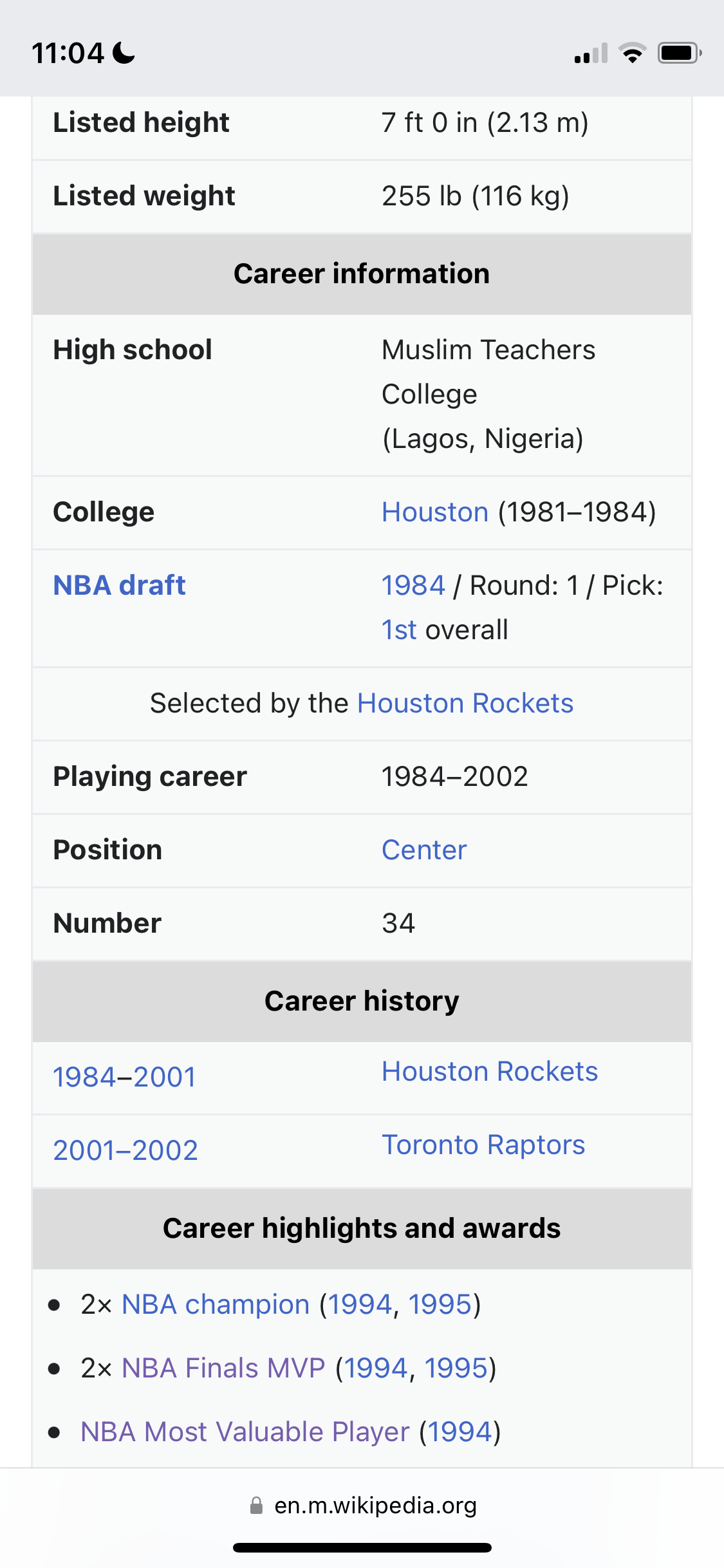
Task: Open the Houston college link
Action: (434, 512)
